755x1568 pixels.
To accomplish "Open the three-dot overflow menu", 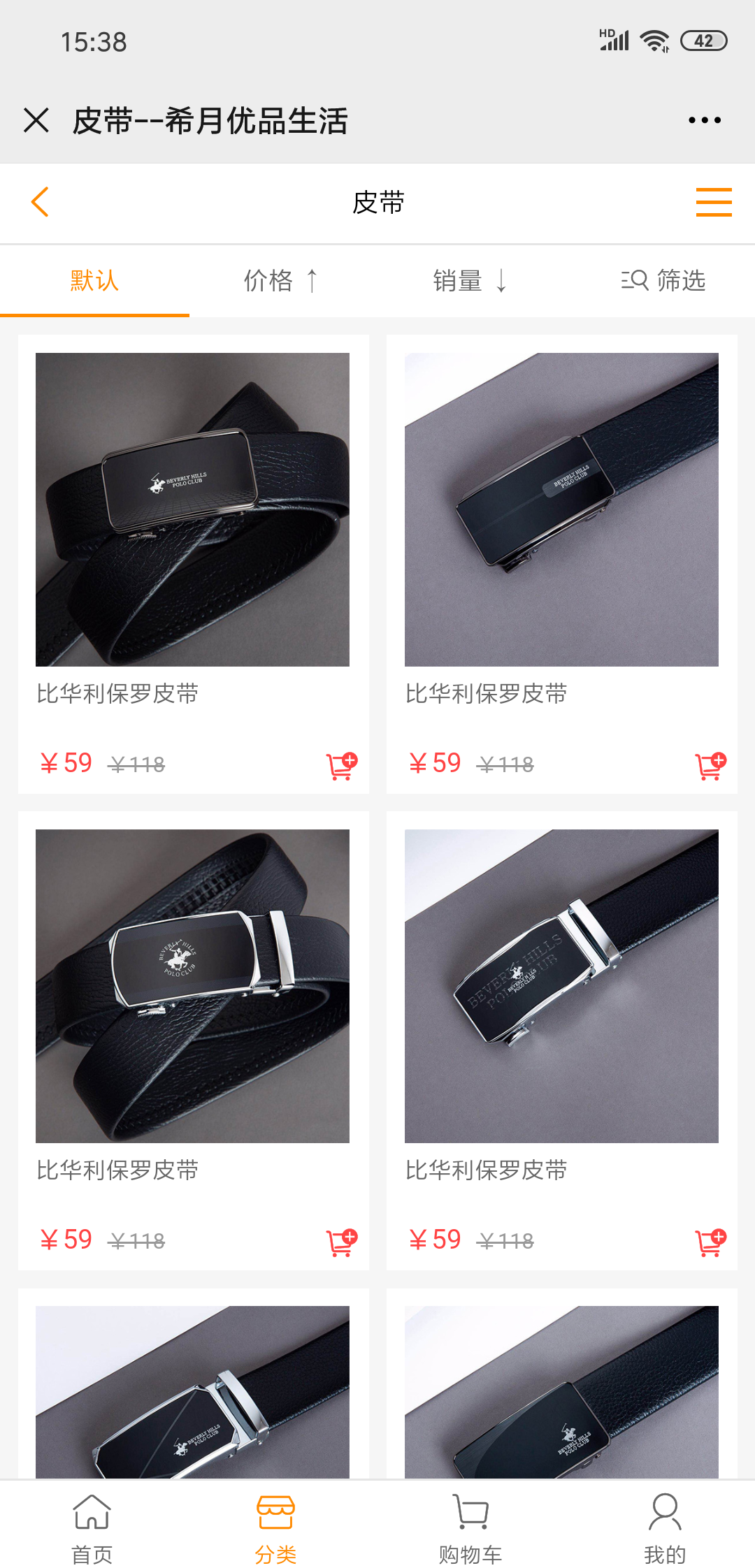I will coord(704,120).
